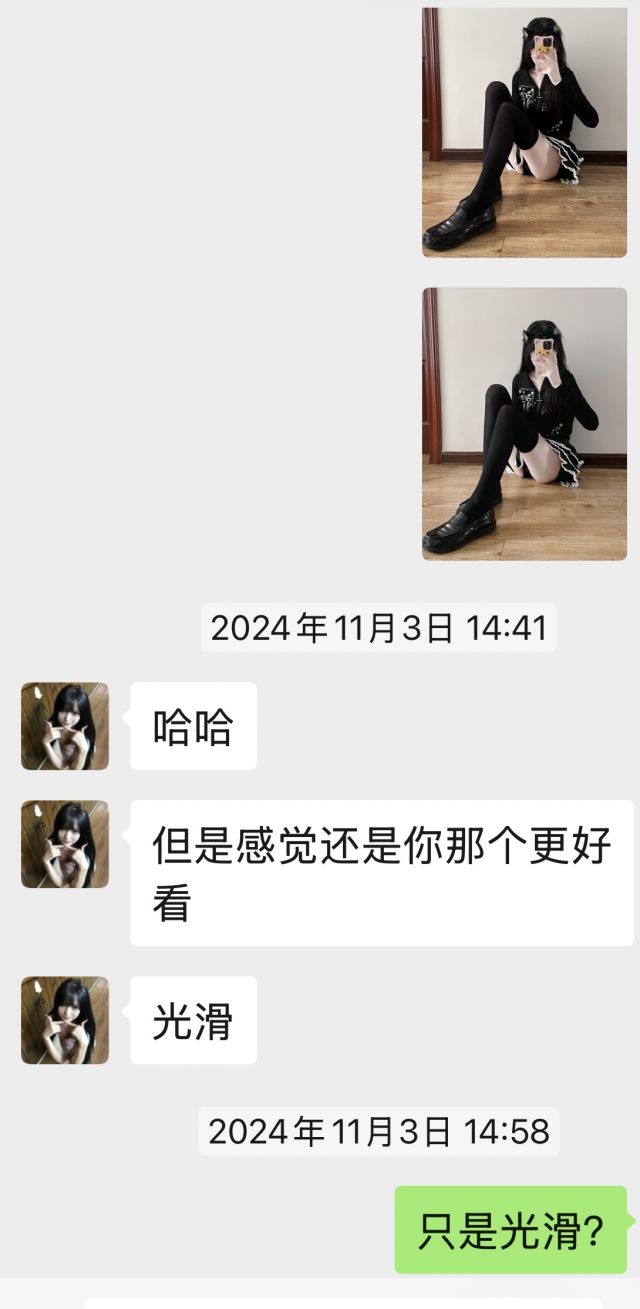640x1309 pixels.
Task: Tap the avatar next to the 光滑 message
Action: [x=65, y=1020]
